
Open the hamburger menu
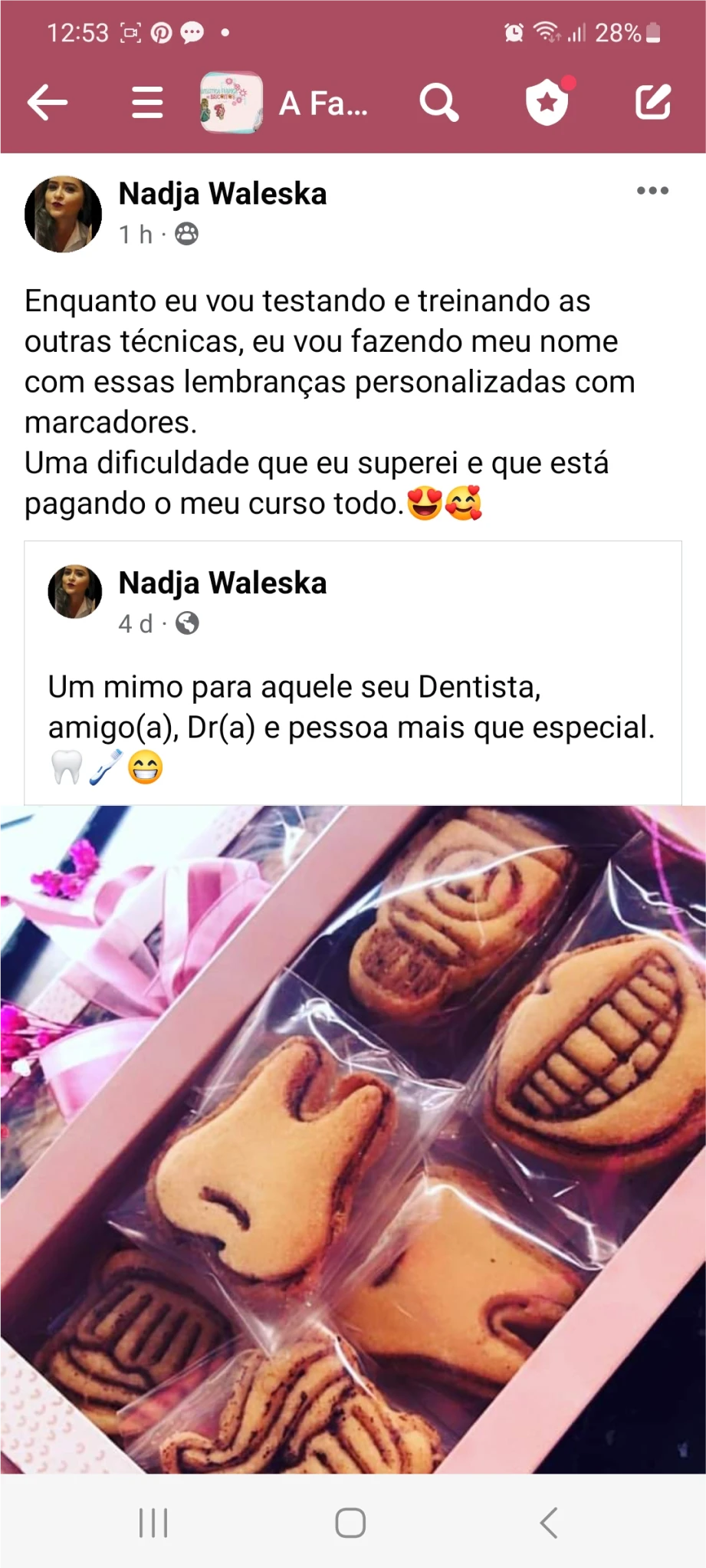click(147, 103)
